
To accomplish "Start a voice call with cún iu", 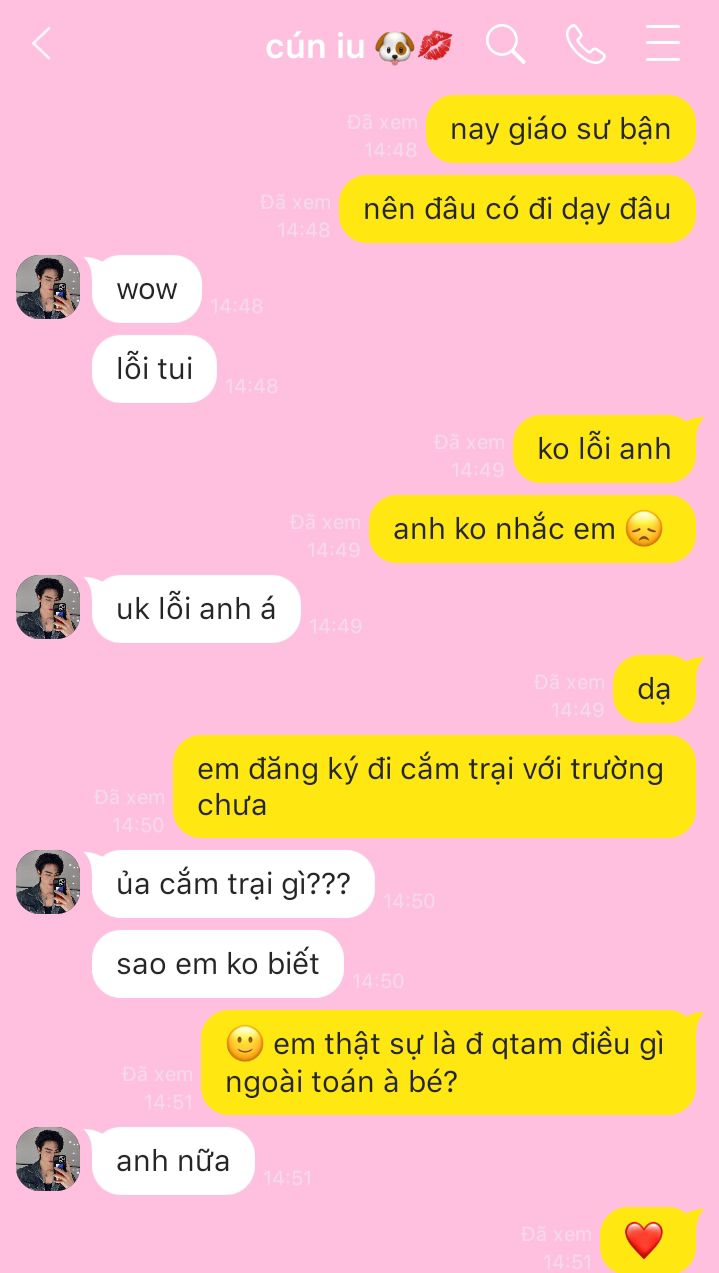I will 585,44.
